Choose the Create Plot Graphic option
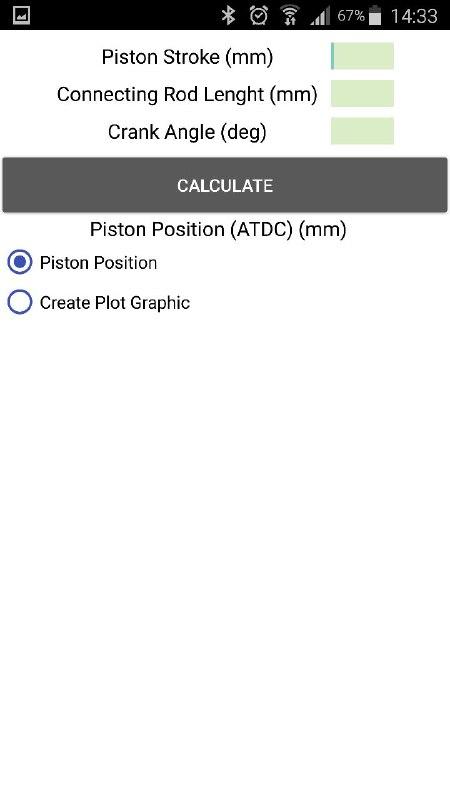 99,303
